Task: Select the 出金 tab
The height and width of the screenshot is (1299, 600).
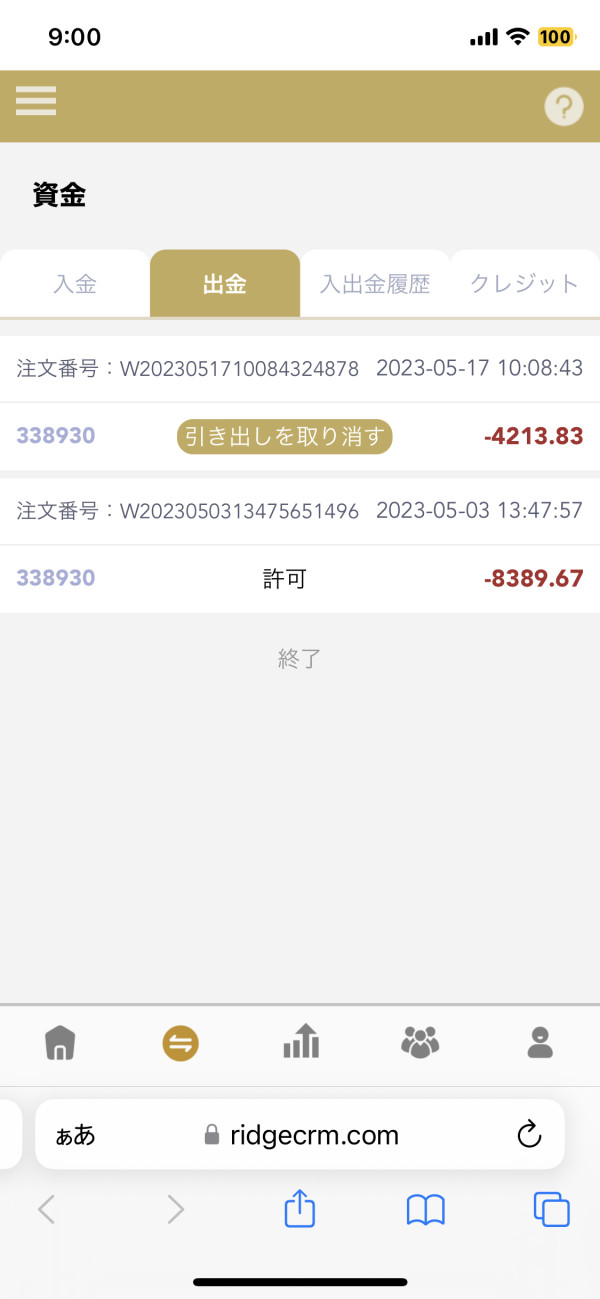Action: [225, 283]
